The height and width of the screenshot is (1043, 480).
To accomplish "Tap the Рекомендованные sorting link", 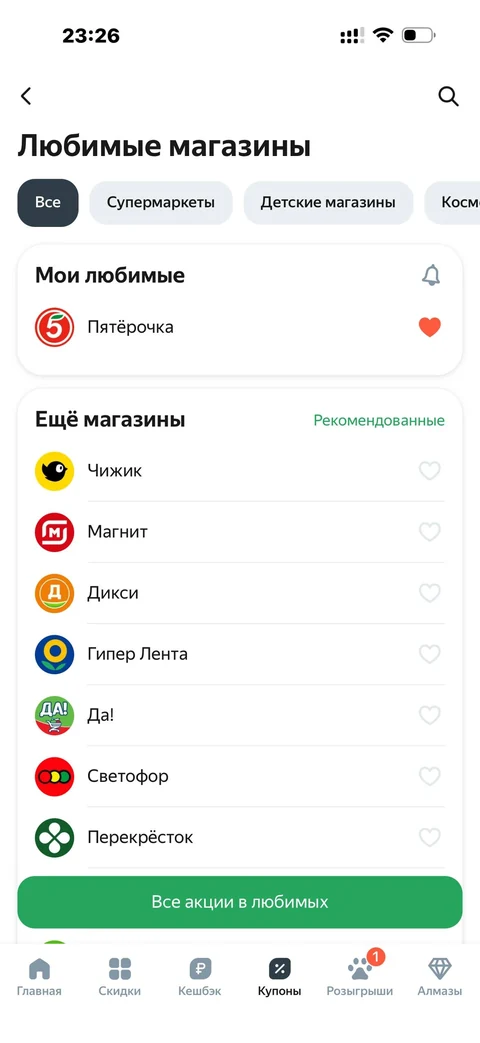I will tap(379, 420).
